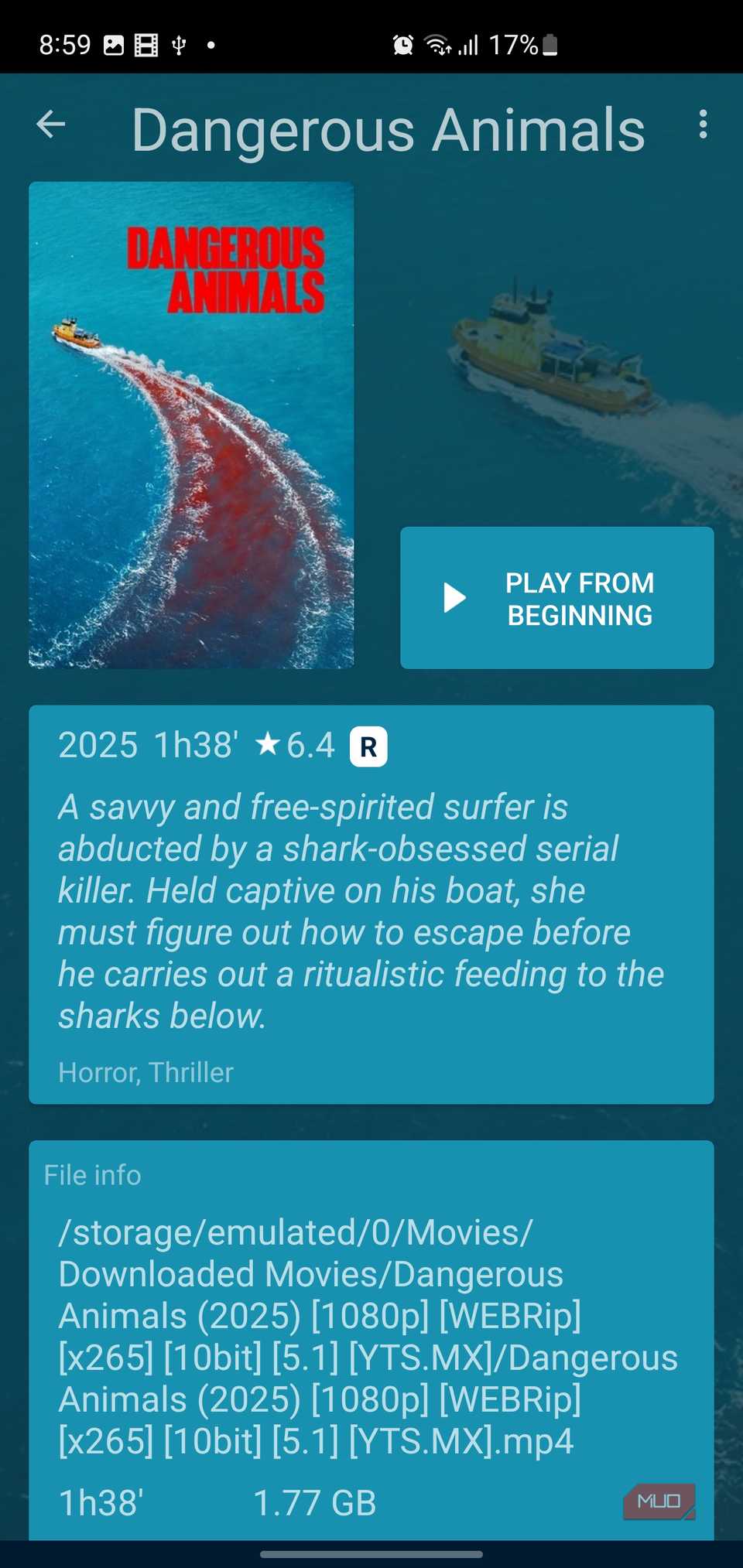Tap the star rating icon next to 6.4
This screenshot has width=743, height=1568.
coord(267,745)
